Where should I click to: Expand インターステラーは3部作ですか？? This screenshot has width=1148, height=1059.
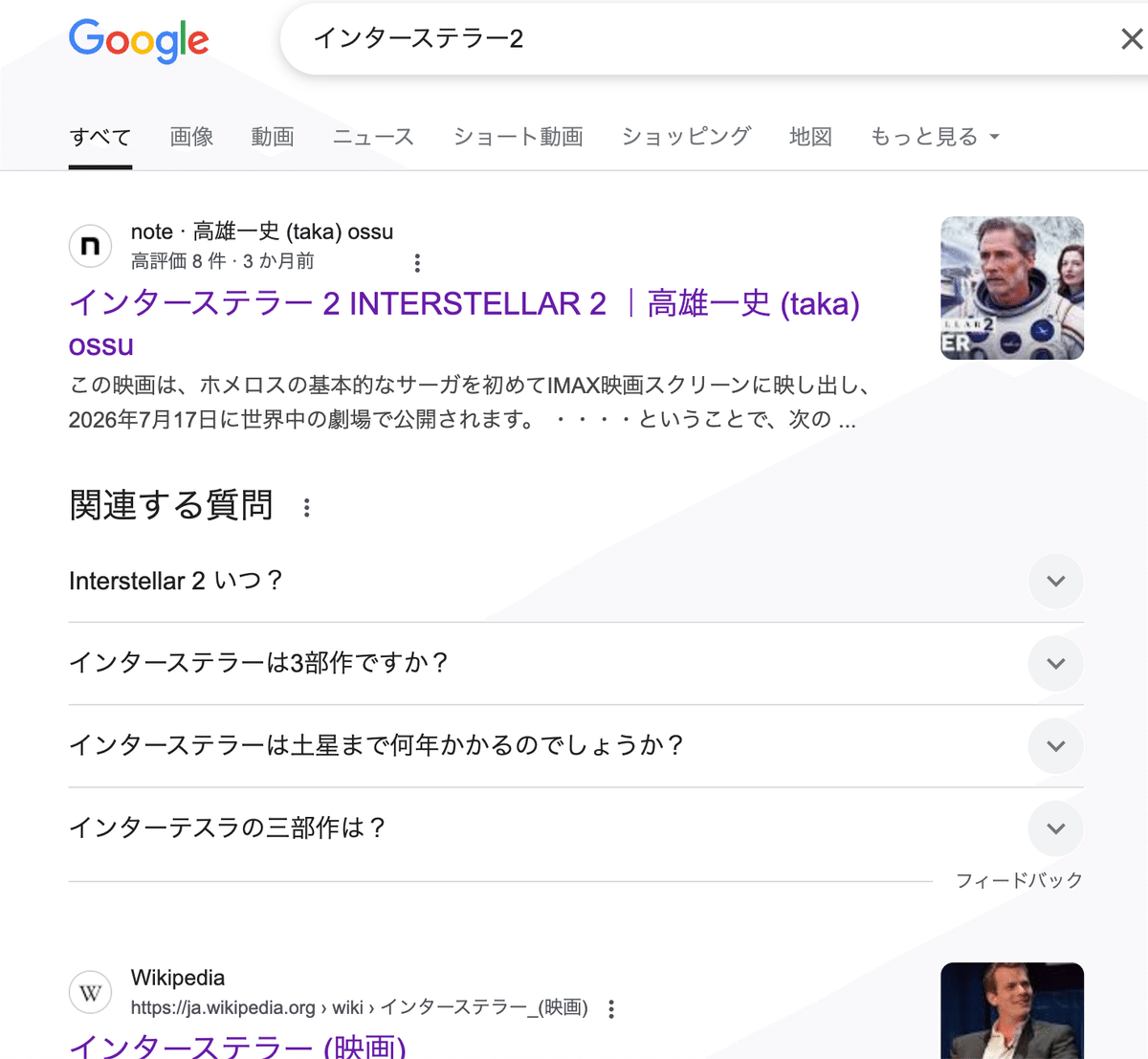coord(1055,663)
